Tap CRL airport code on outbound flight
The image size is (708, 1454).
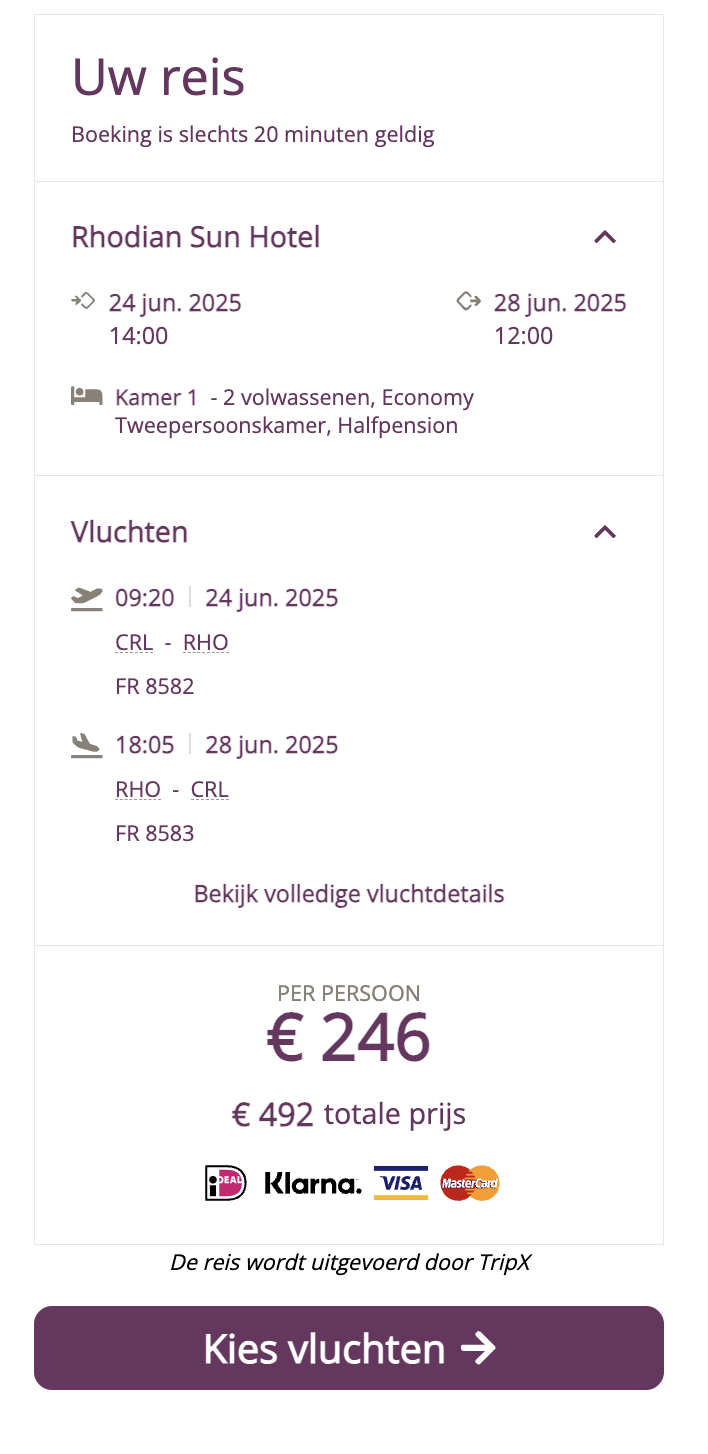(134, 642)
